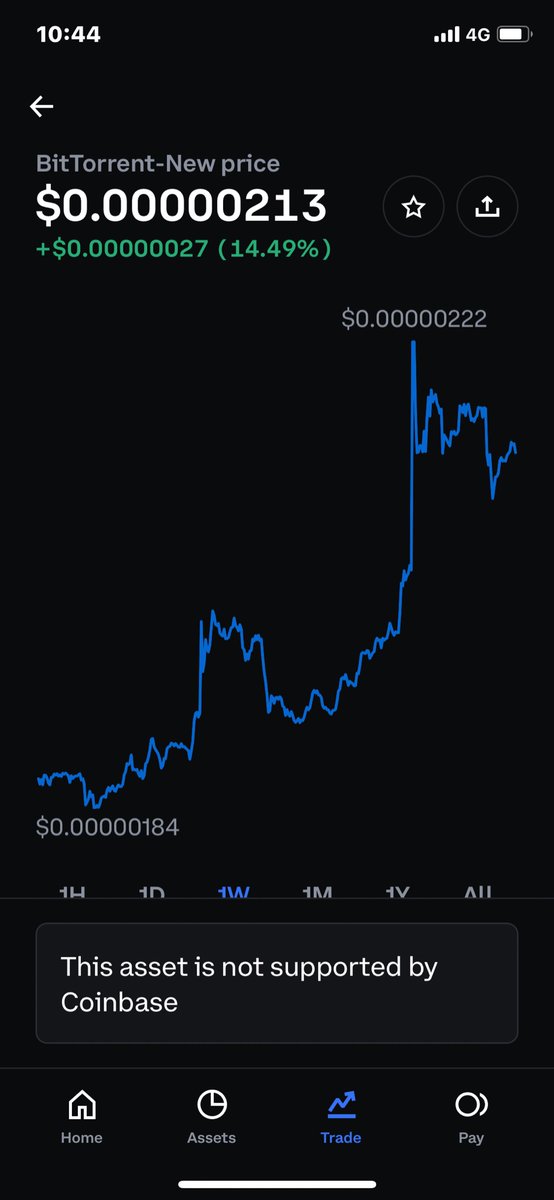This screenshot has width=554, height=1200.
Task: Tap the Trade tab
Action: click(341, 1117)
